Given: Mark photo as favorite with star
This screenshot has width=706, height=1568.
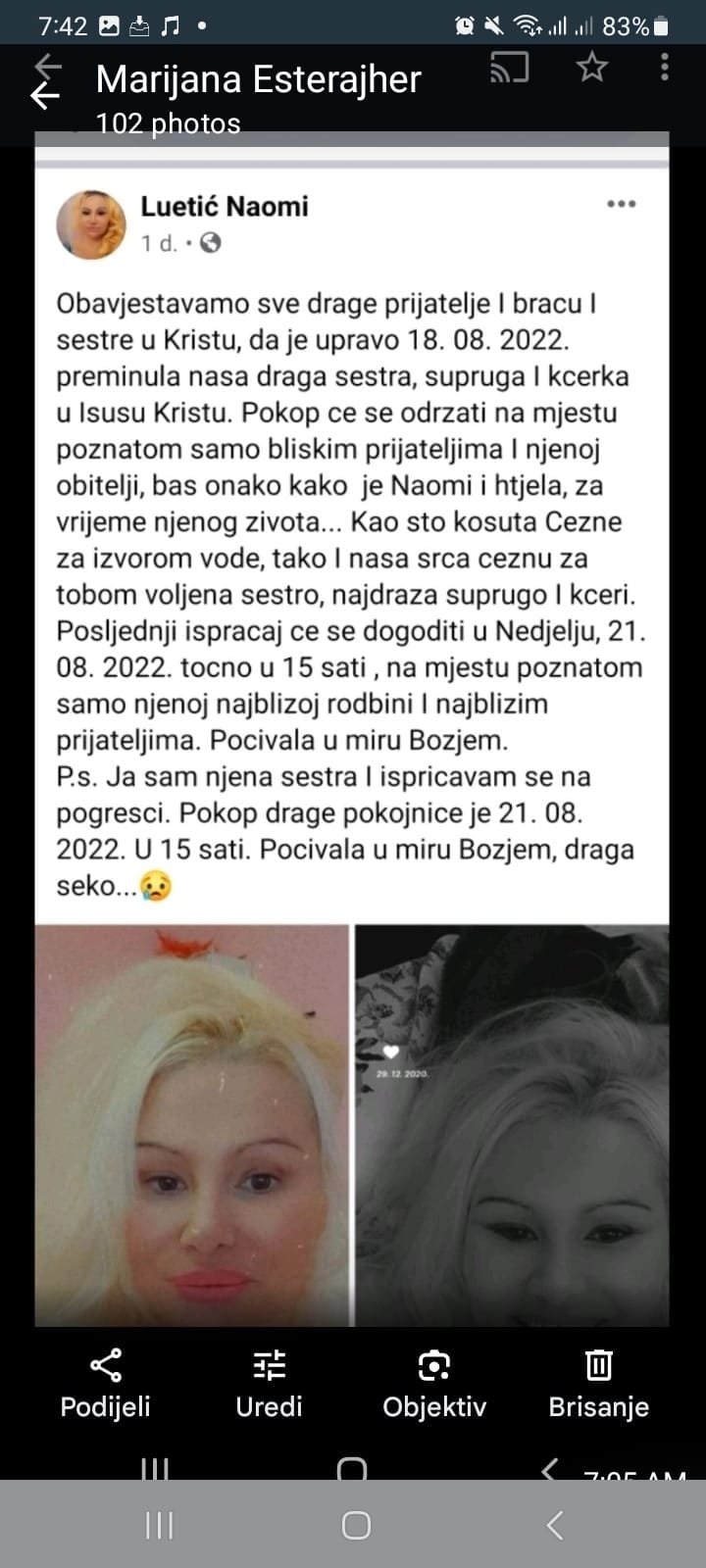Looking at the screenshot, I should pyautogui.click(x=591, y=67).
